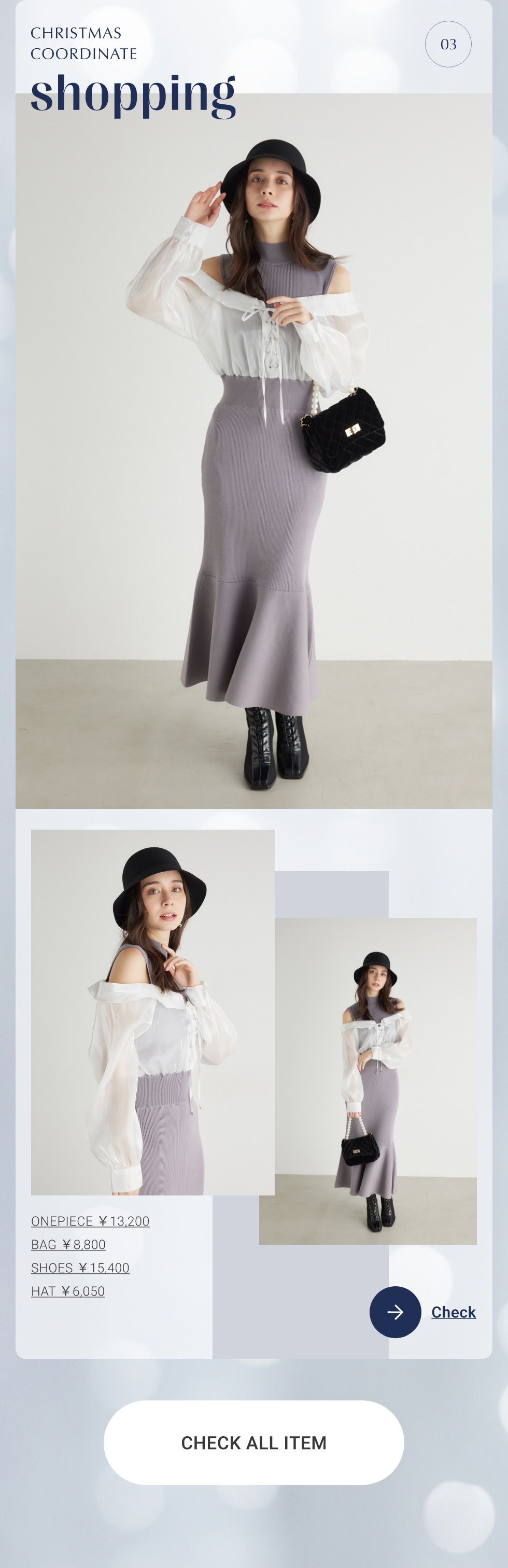Image resolution: width=508 pixels, height=1568 pixels.
Task: Follow the underlined Check link
Action: point(453,1312)
